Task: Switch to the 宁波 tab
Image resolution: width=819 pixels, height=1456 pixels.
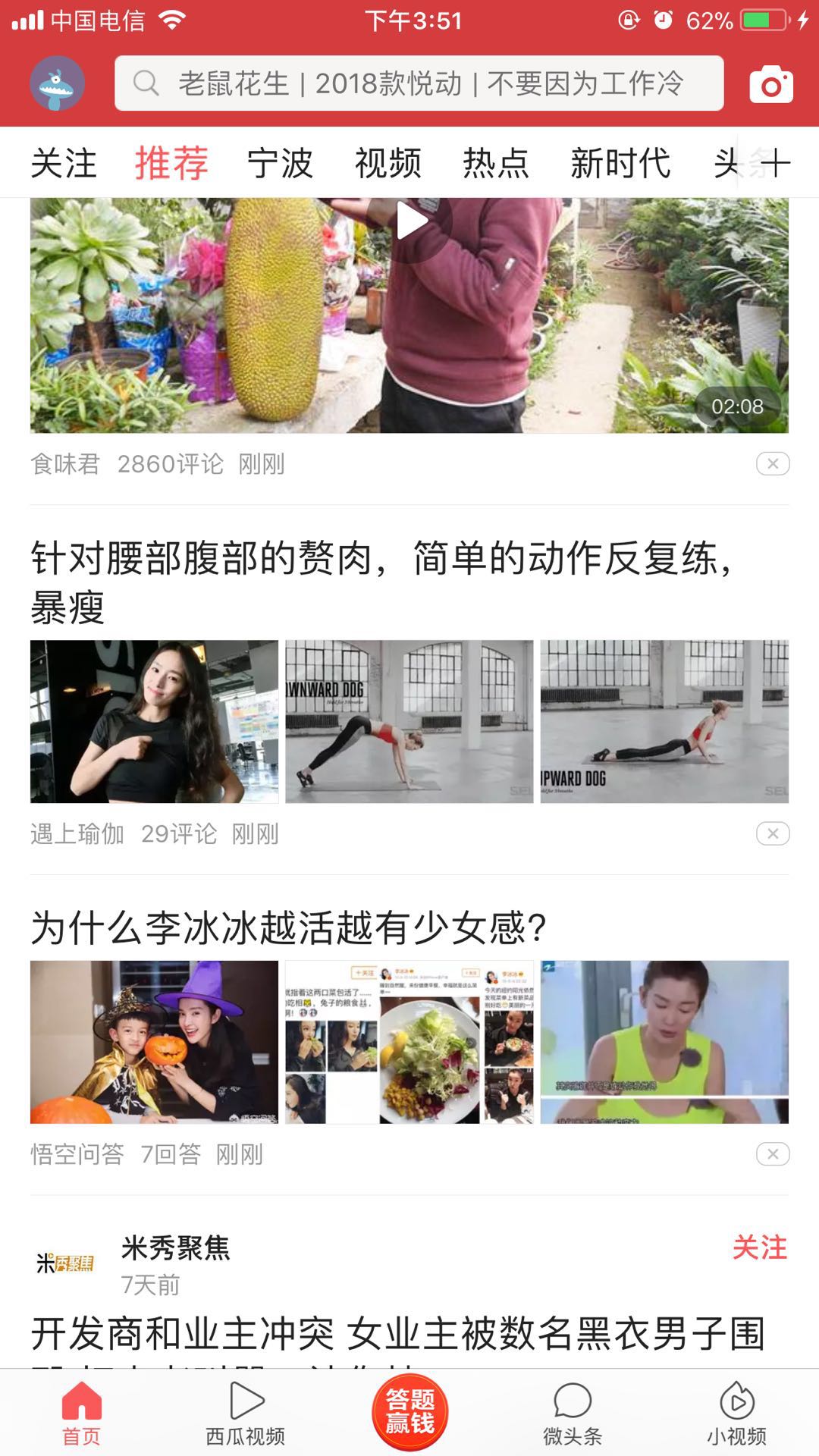Action: coord(280,163)
